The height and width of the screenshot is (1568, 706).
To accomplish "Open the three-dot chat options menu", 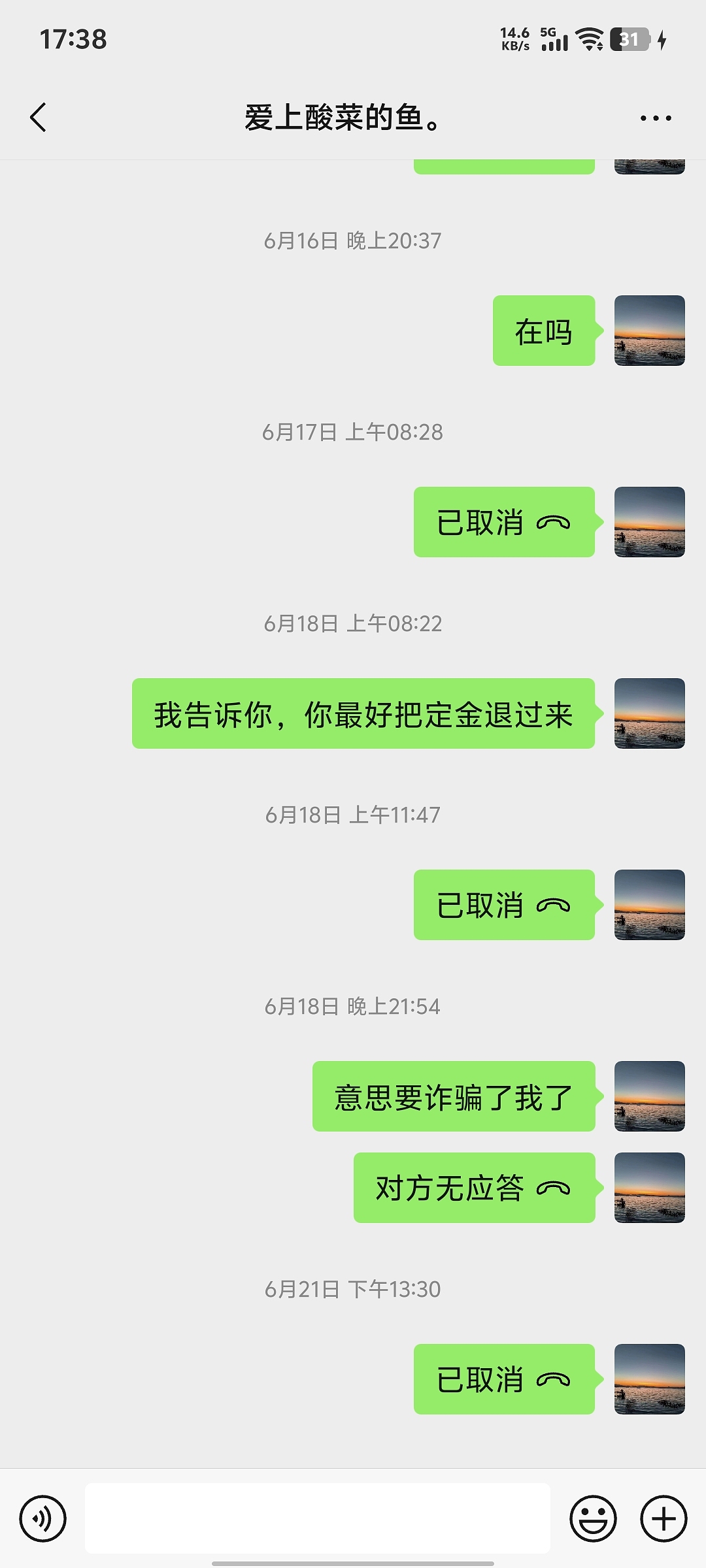I will pyautogui.click(x=655, y=118).
